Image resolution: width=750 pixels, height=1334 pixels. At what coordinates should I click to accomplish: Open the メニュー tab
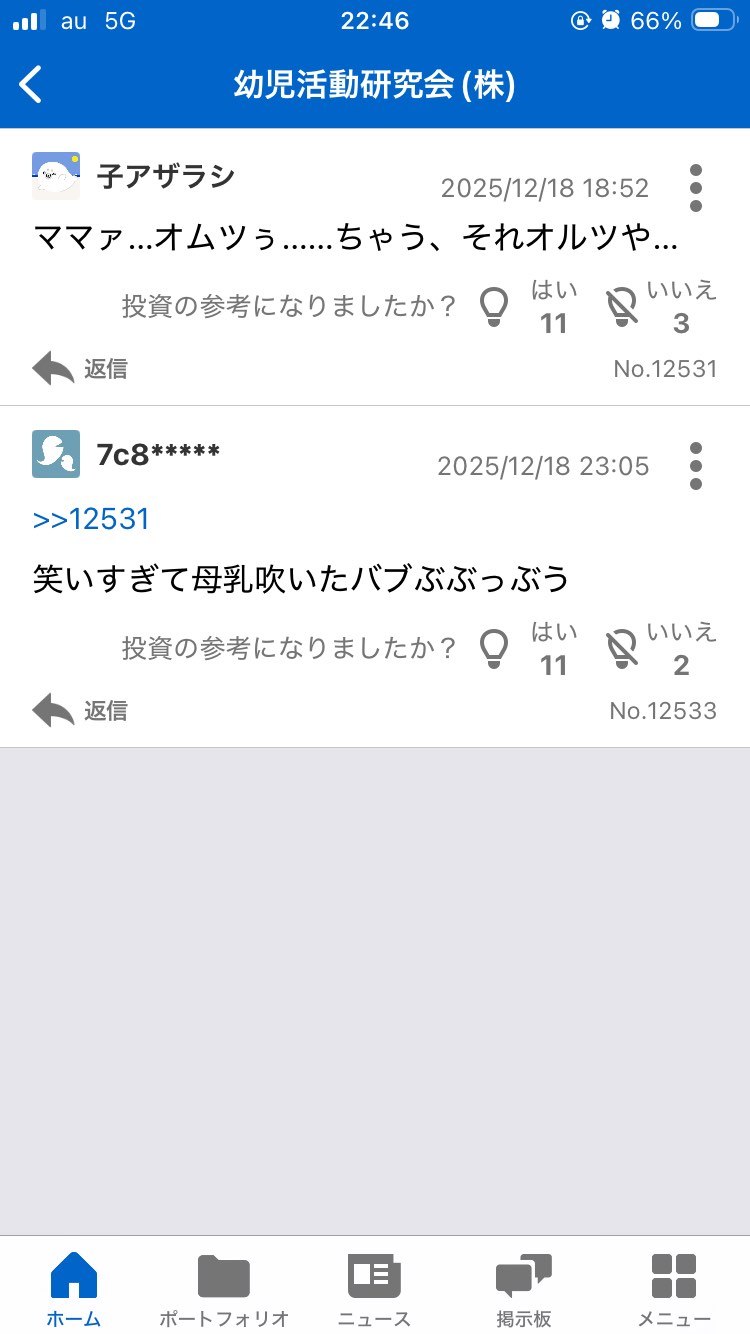pos(674,1290)
